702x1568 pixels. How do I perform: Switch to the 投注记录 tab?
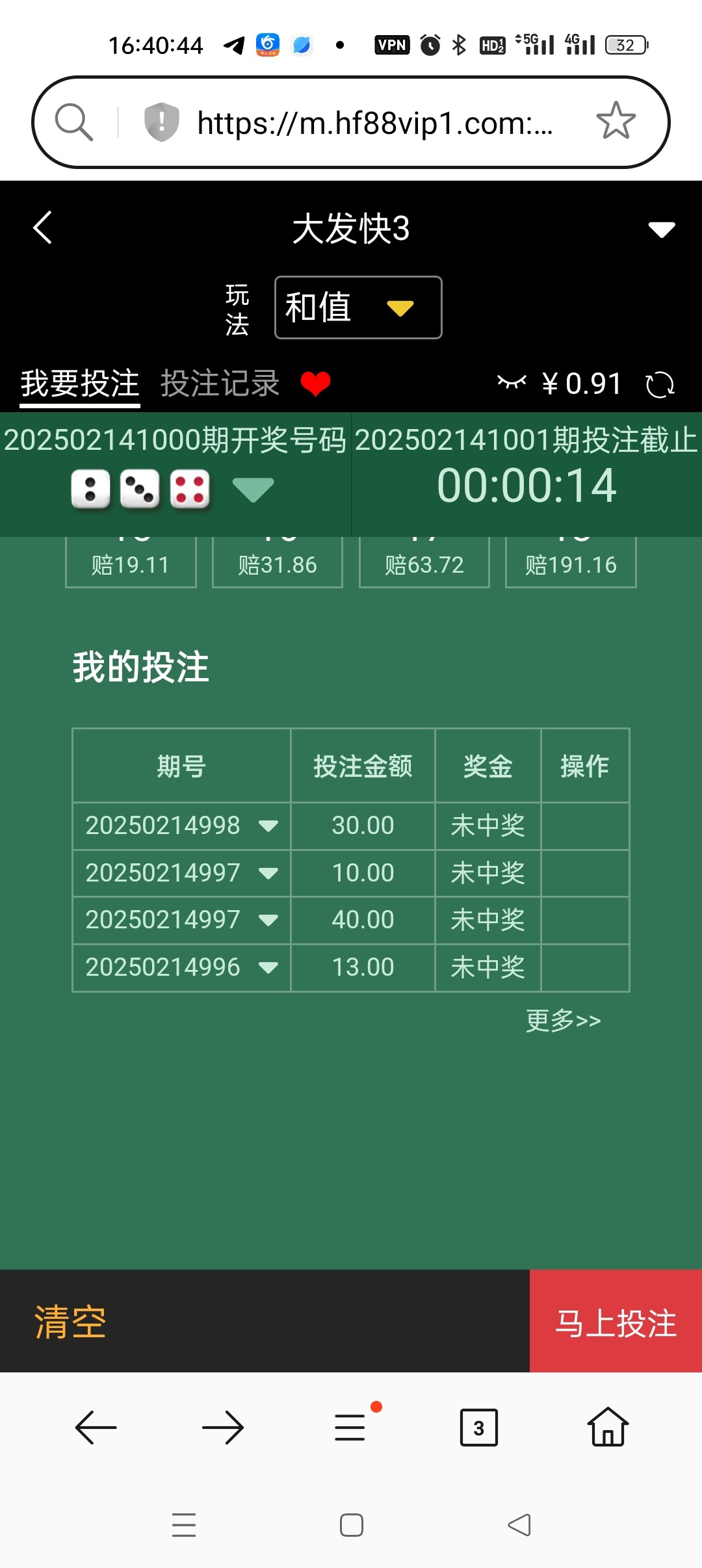pyautogui.click(x=220, y=384)
